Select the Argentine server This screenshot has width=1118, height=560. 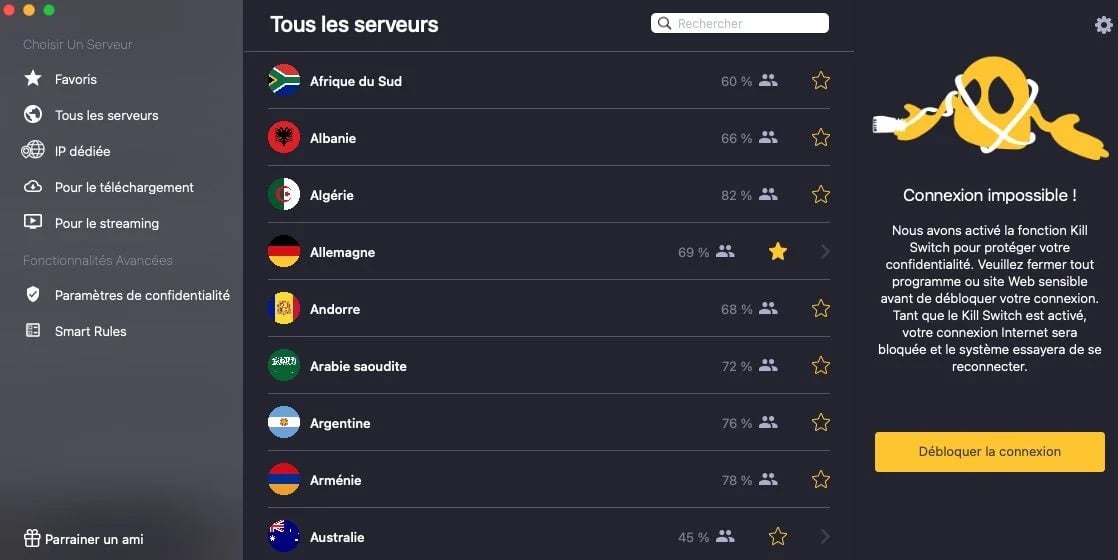pos(340,423)
